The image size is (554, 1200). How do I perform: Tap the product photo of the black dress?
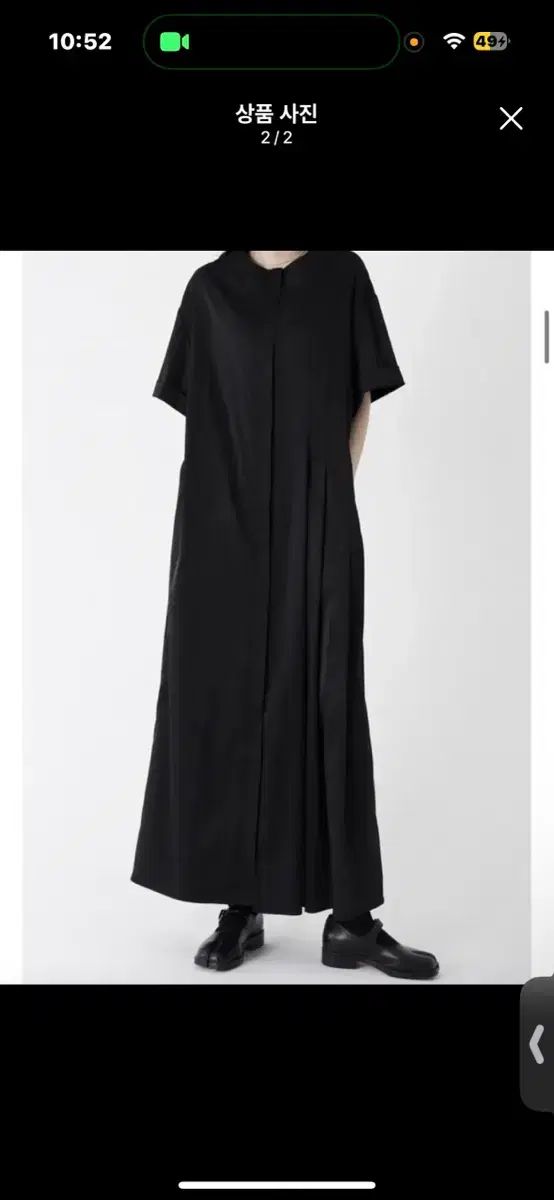tap(277, 617)
